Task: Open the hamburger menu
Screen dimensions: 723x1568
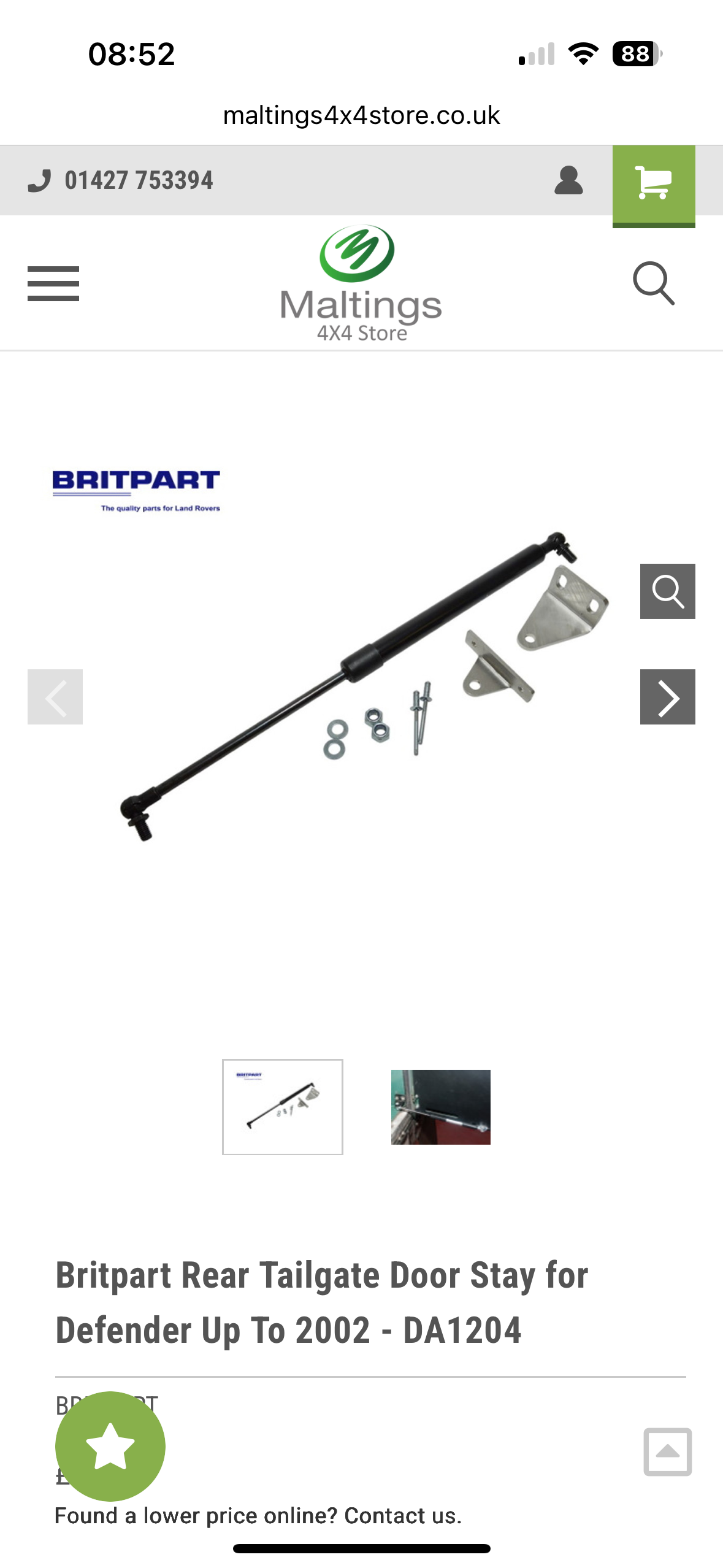Action: 53,283
